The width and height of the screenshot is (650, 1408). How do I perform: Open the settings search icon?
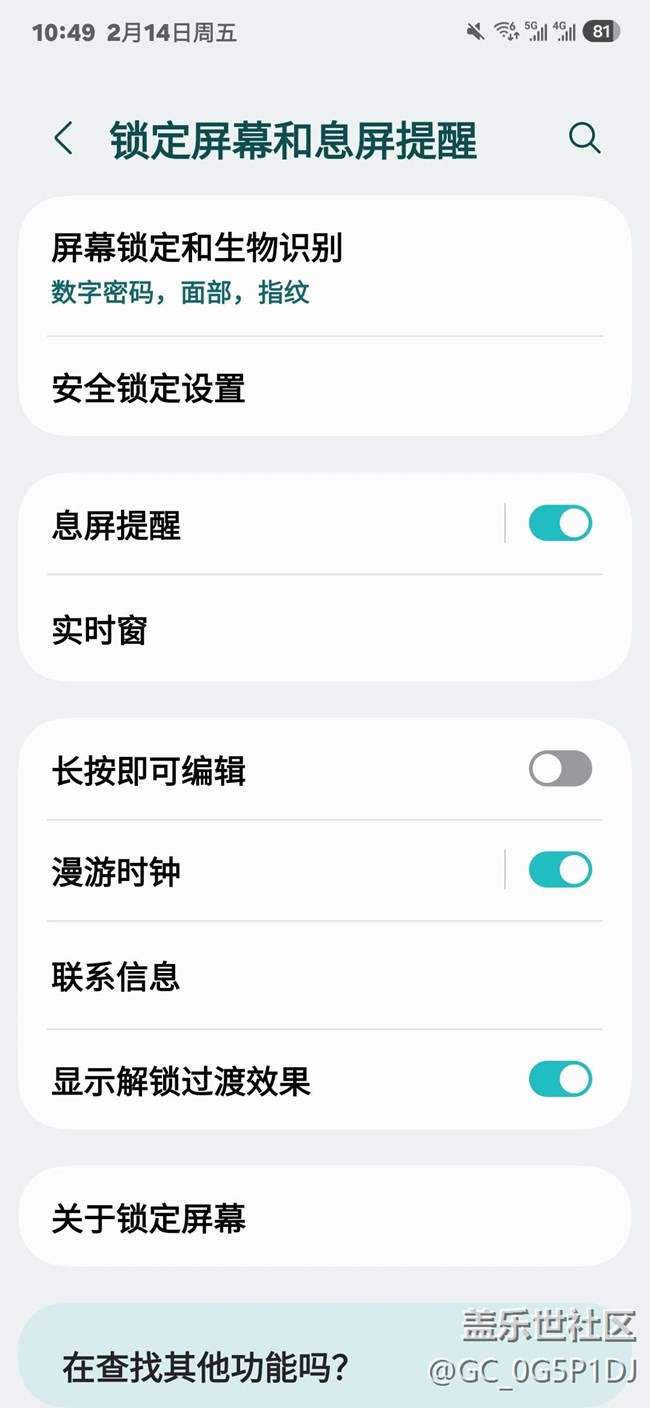click(584, 139)
